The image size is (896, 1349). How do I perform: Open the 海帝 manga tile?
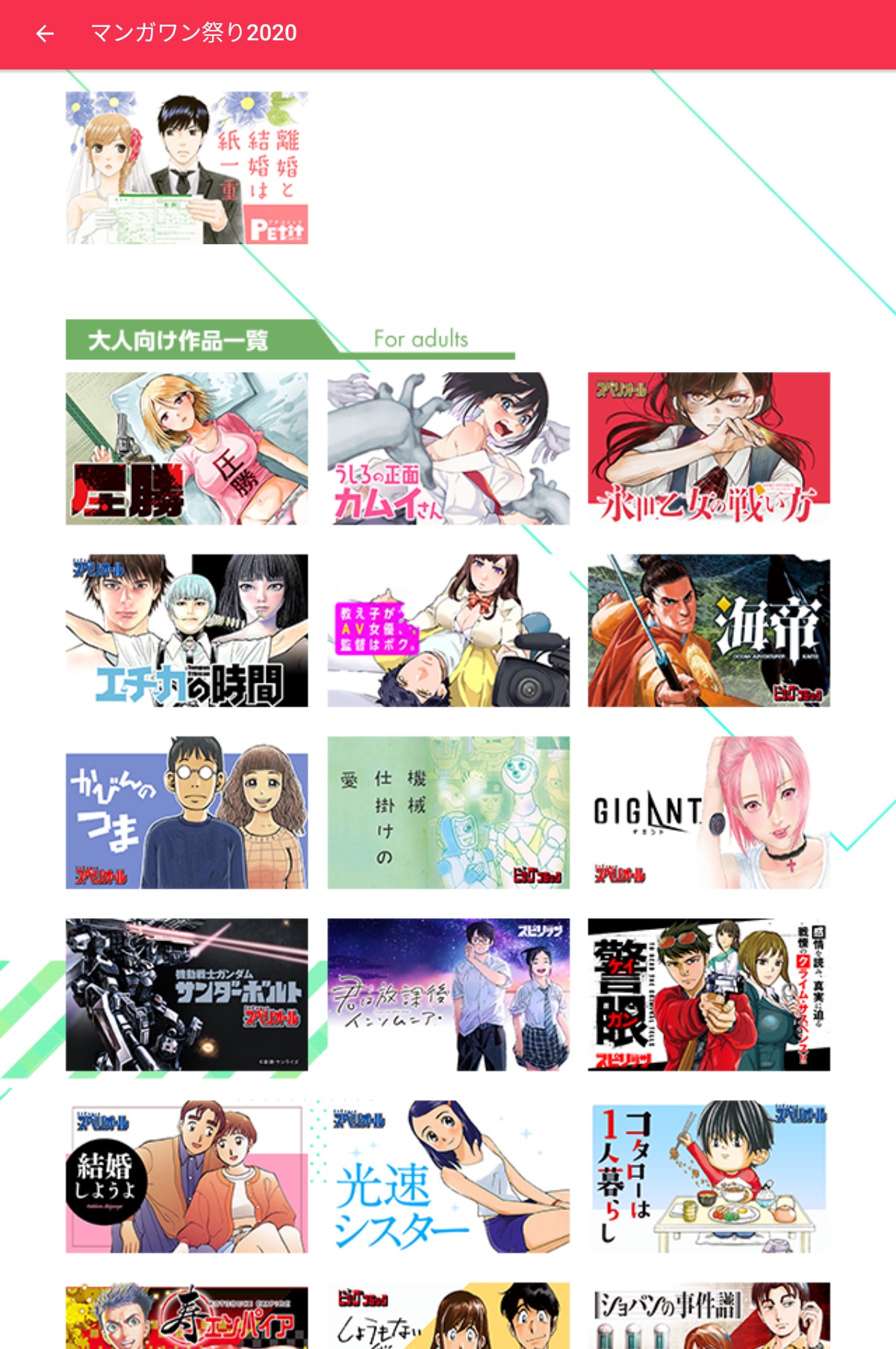[x=709, y=630]
